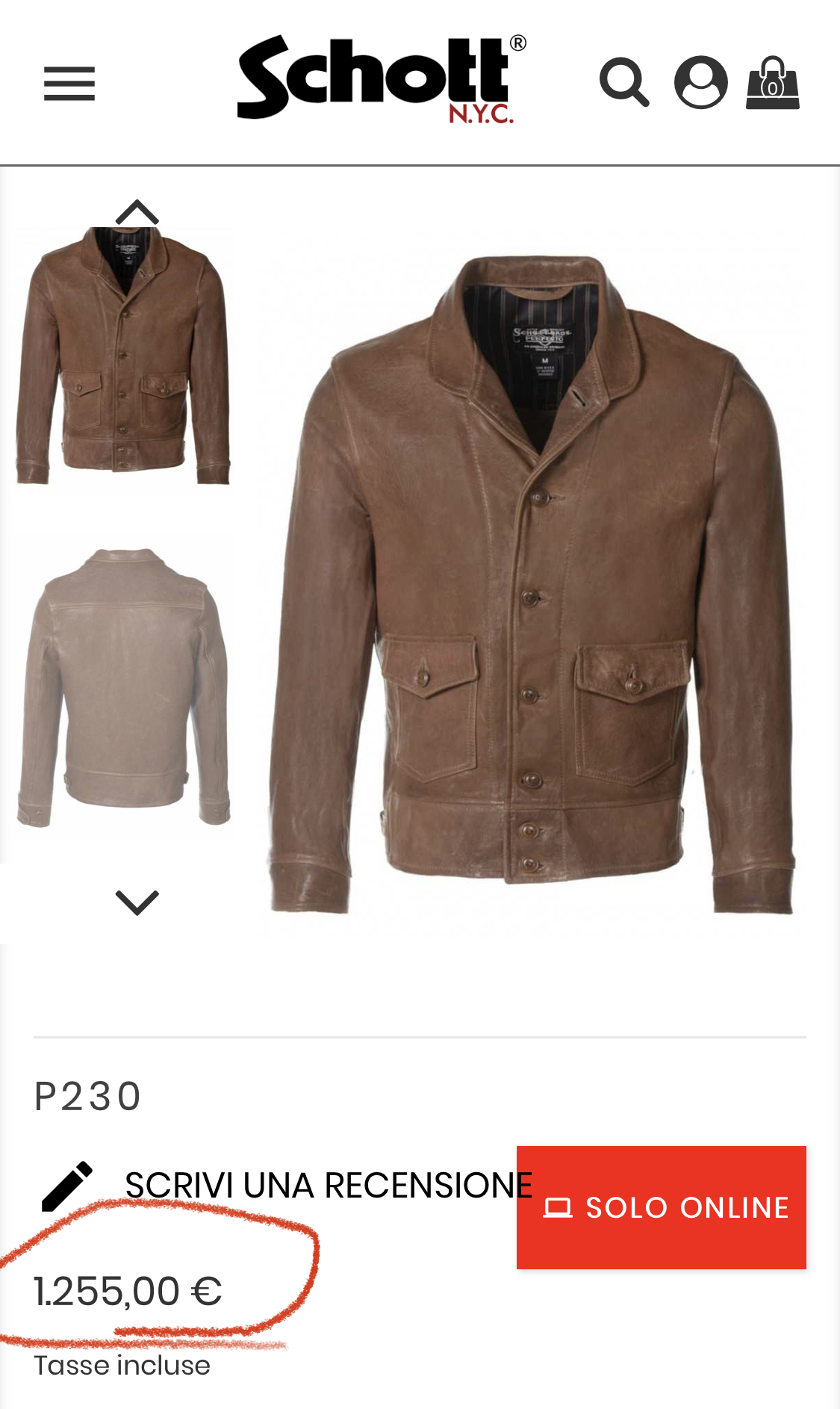This screenshot has height=1409, width=840.
Task: Show next thumbnails with down chevron
Action: point(137,902)
